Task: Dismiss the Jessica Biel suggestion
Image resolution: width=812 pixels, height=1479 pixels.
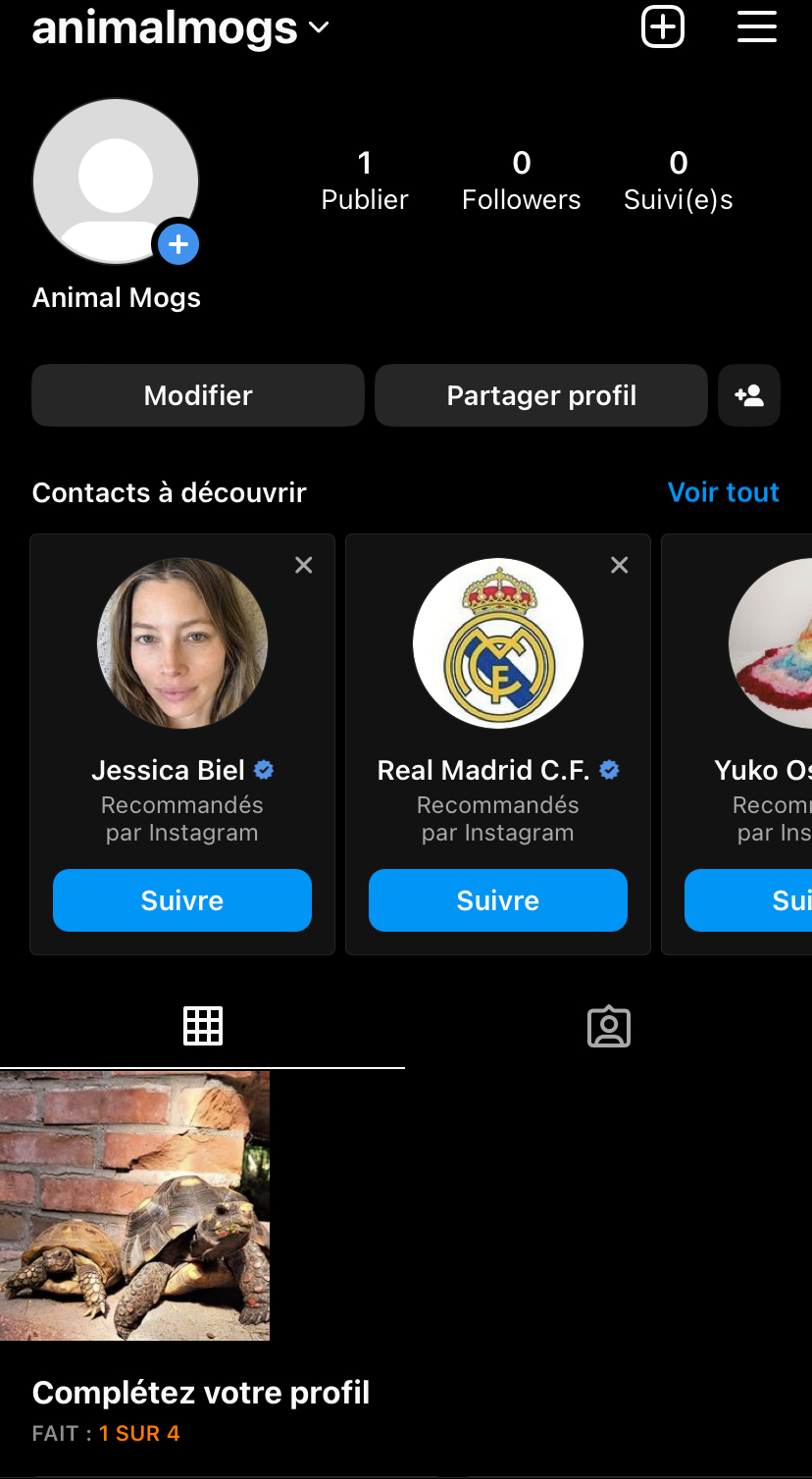Action: [304, 565]
